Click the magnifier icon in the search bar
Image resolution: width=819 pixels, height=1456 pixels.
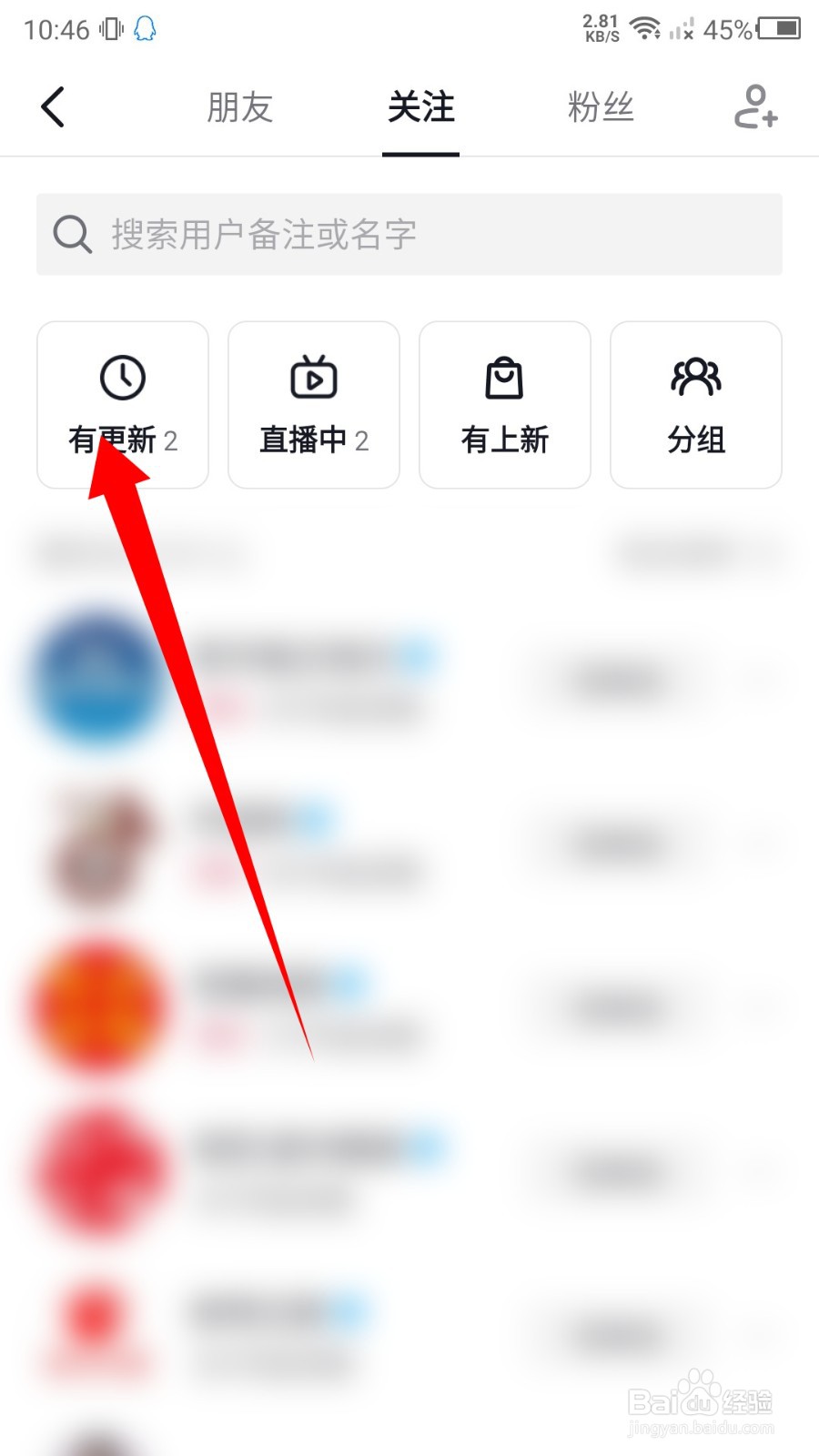click(x=72, y=234)
